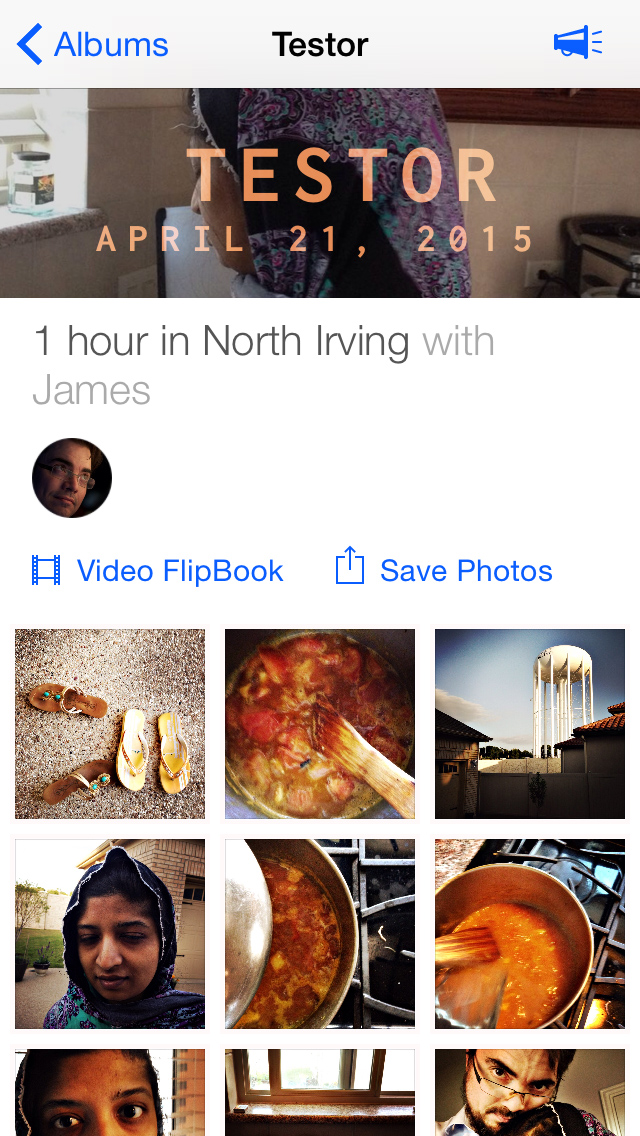Go back to Albums

click(x=93, y=45)
